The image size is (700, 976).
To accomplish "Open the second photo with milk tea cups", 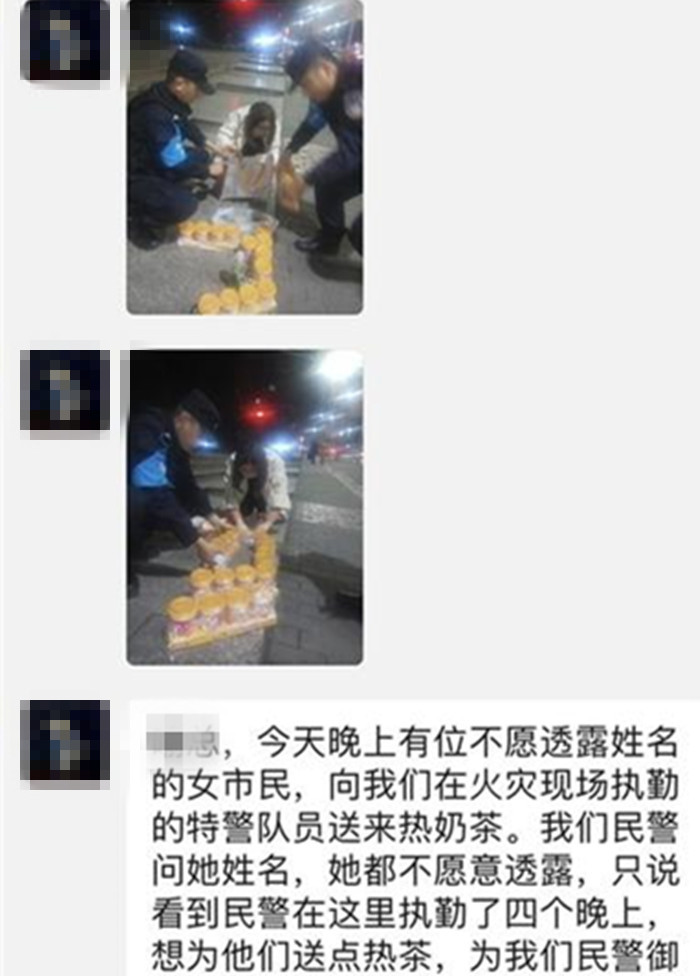I will click(245, 507).
